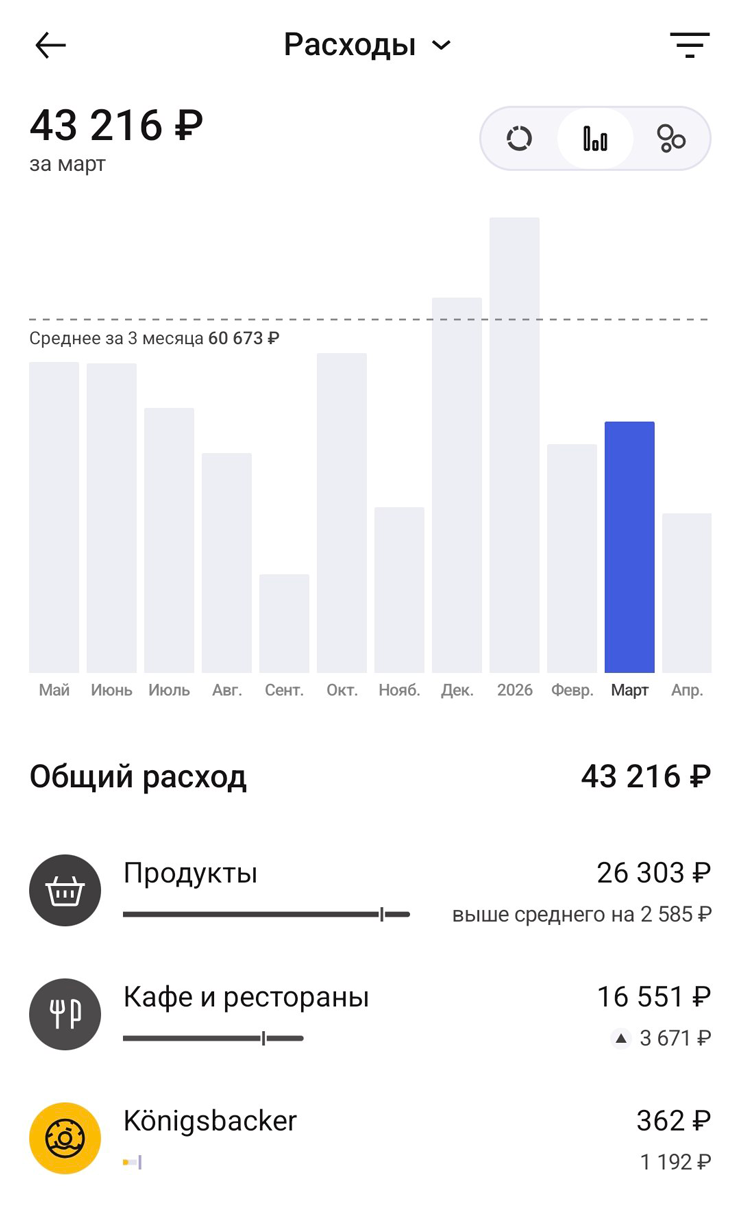Image resolution: width=740 pixels, height=1213 pixels.
Task: Select the Июнь bar in chart
Action: point(111,518)
